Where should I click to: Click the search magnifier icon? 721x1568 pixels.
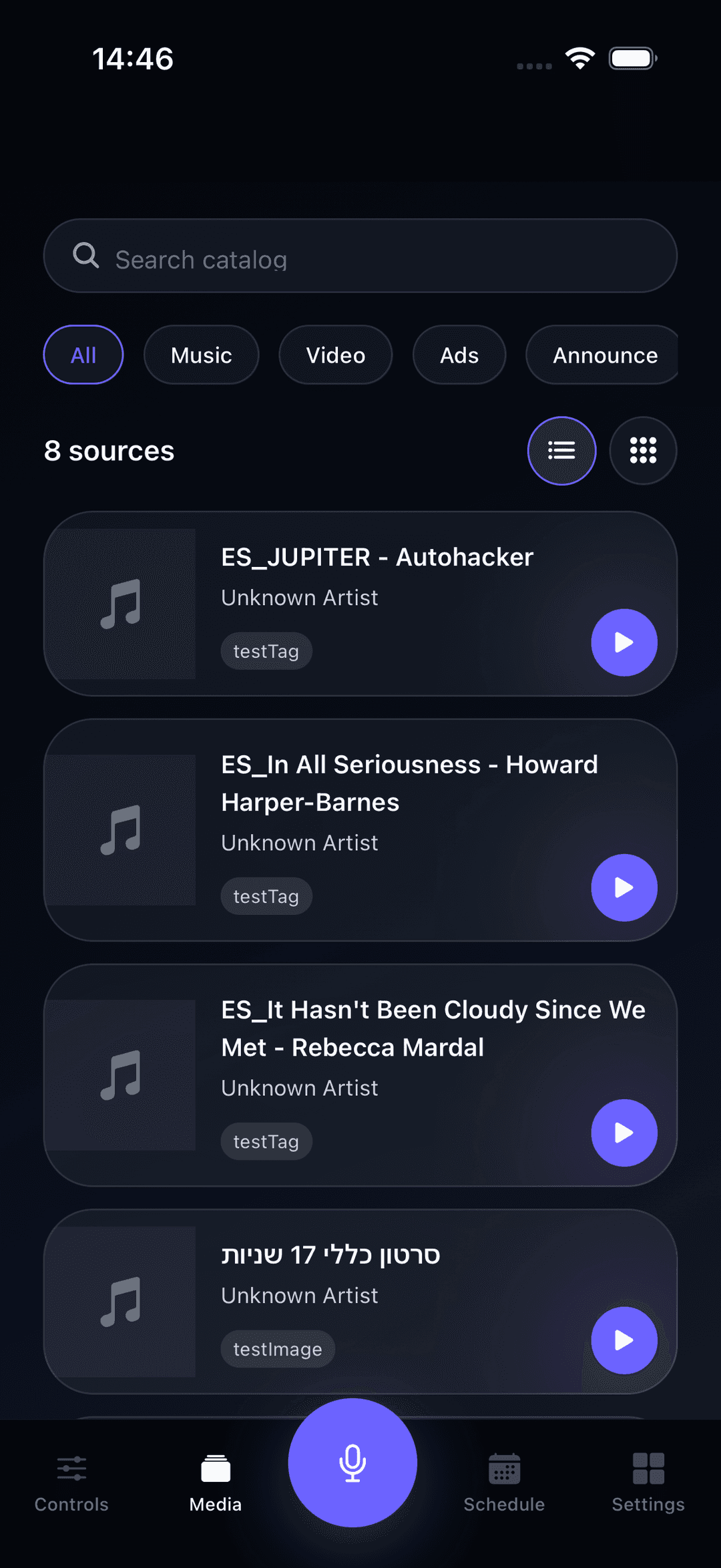(87, 256)
